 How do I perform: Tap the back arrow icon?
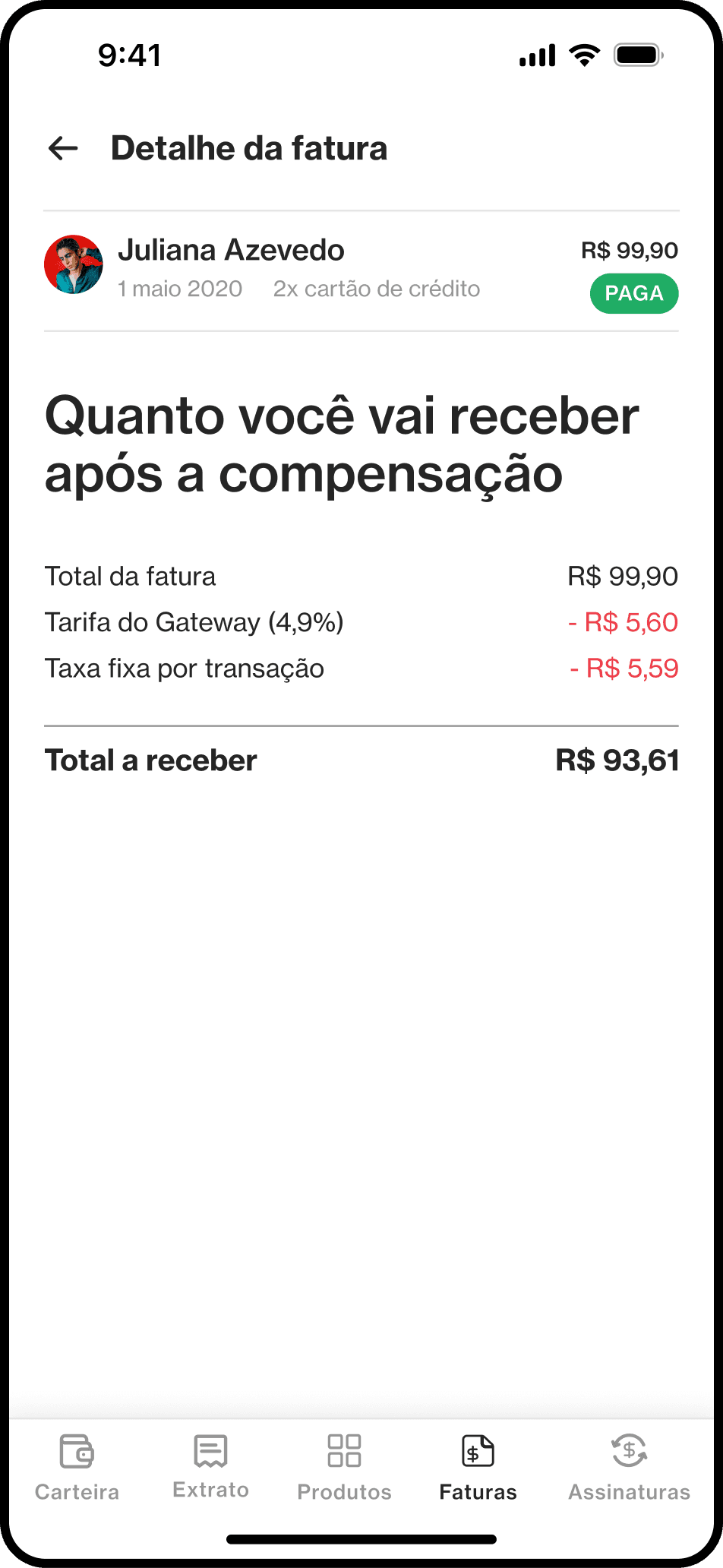tap(64, 148)
